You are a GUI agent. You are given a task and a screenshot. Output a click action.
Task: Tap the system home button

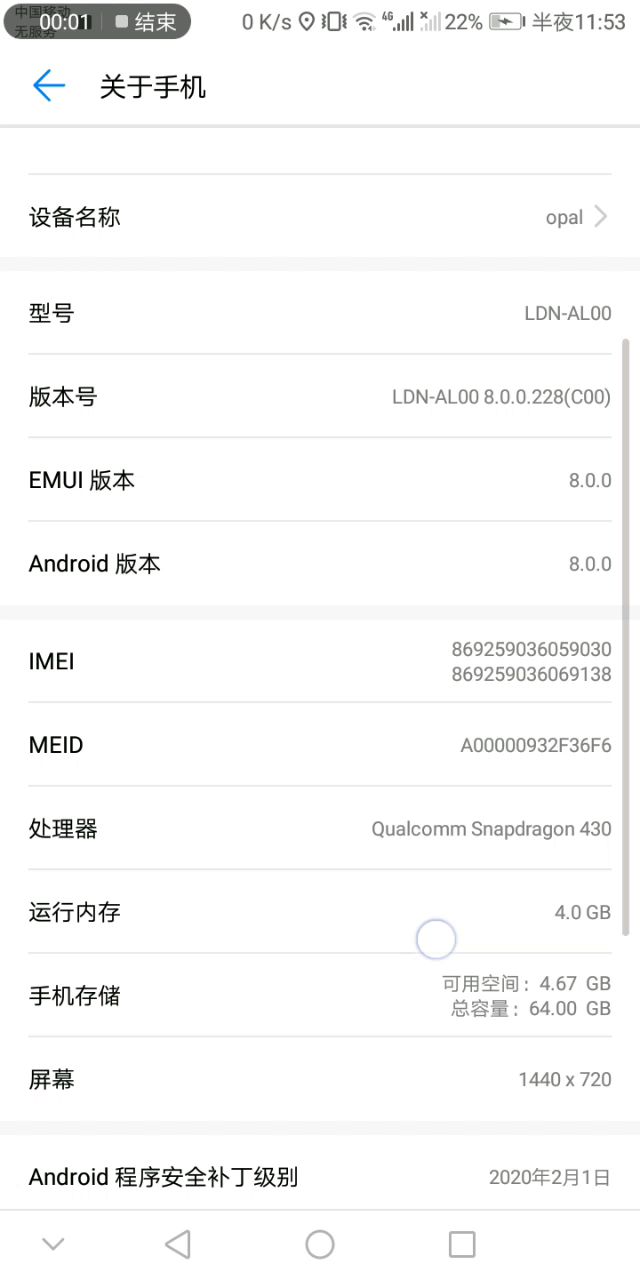point(320,1244)
